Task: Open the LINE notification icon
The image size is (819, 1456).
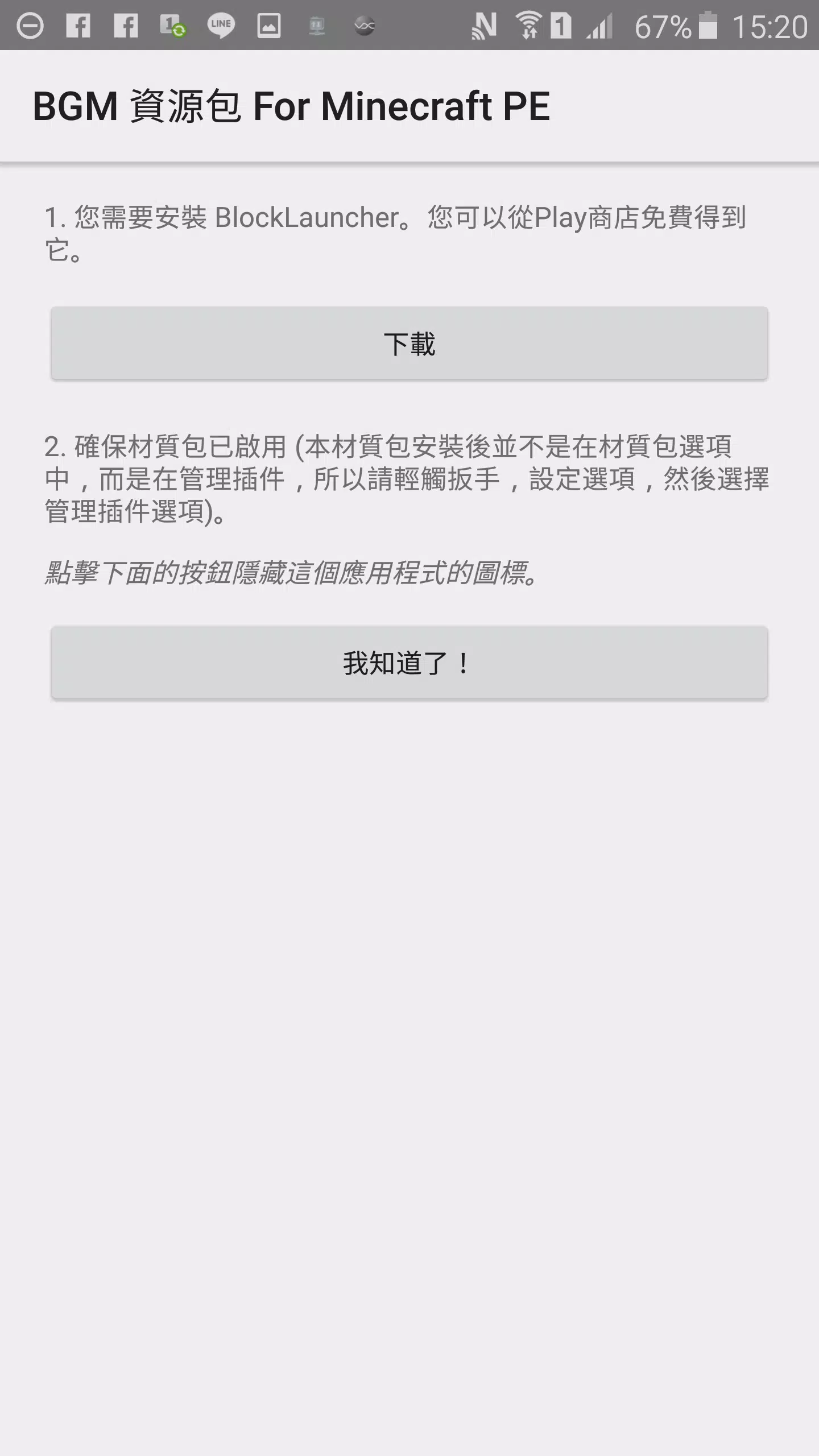Action: click(x=221, y=26)
